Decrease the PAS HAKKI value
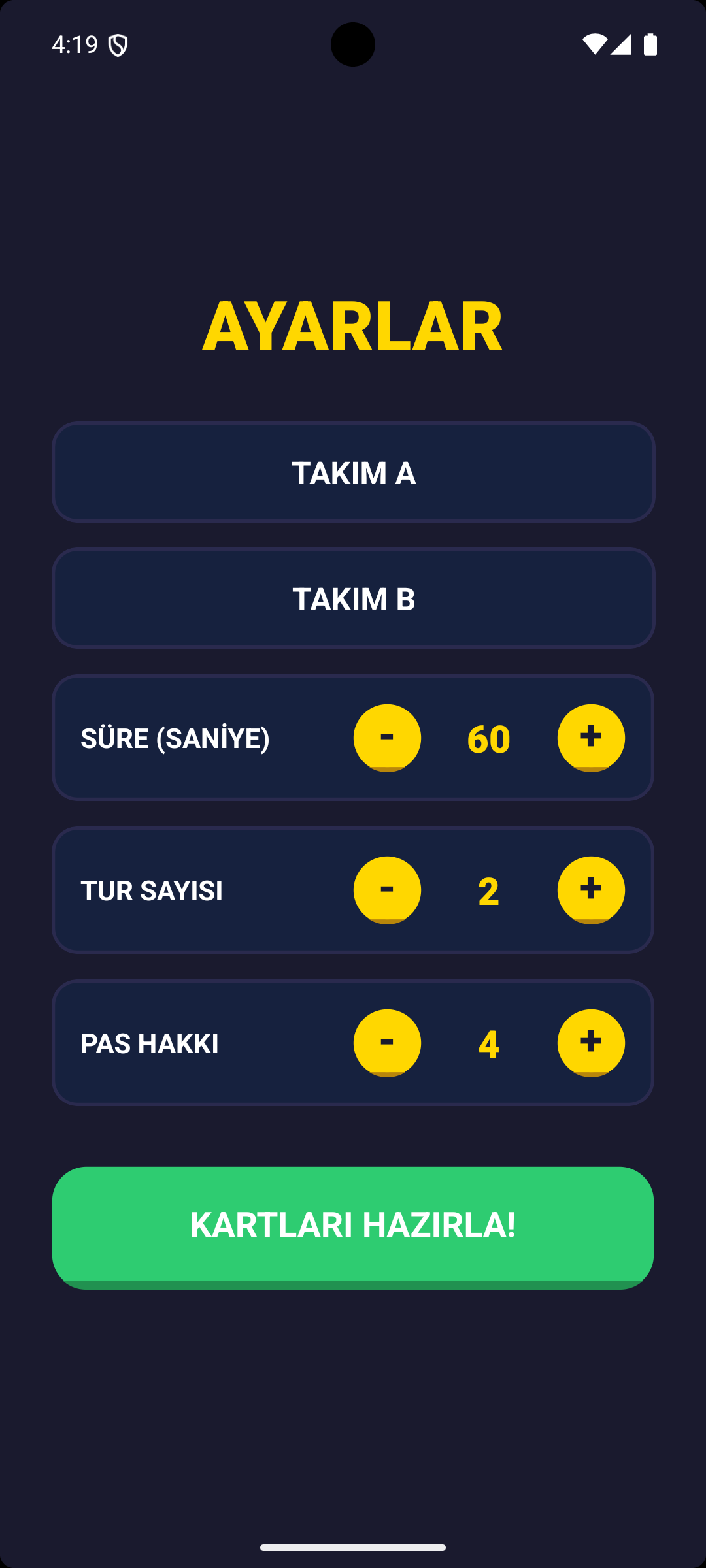Viewport: 706px width, 1568px height. click(x=387, y=1043)
